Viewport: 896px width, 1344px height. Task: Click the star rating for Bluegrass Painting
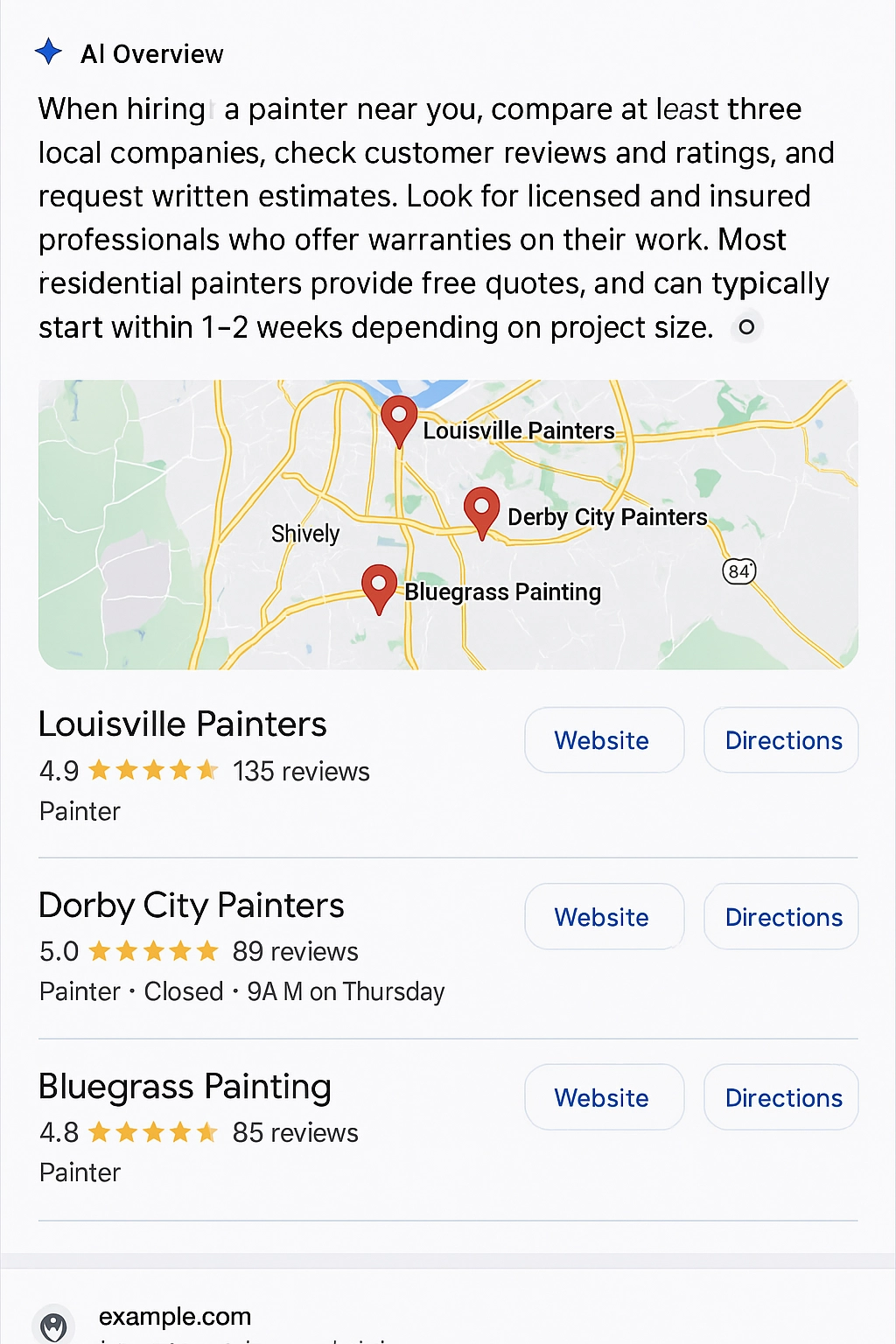click(x=150, y=1131)
